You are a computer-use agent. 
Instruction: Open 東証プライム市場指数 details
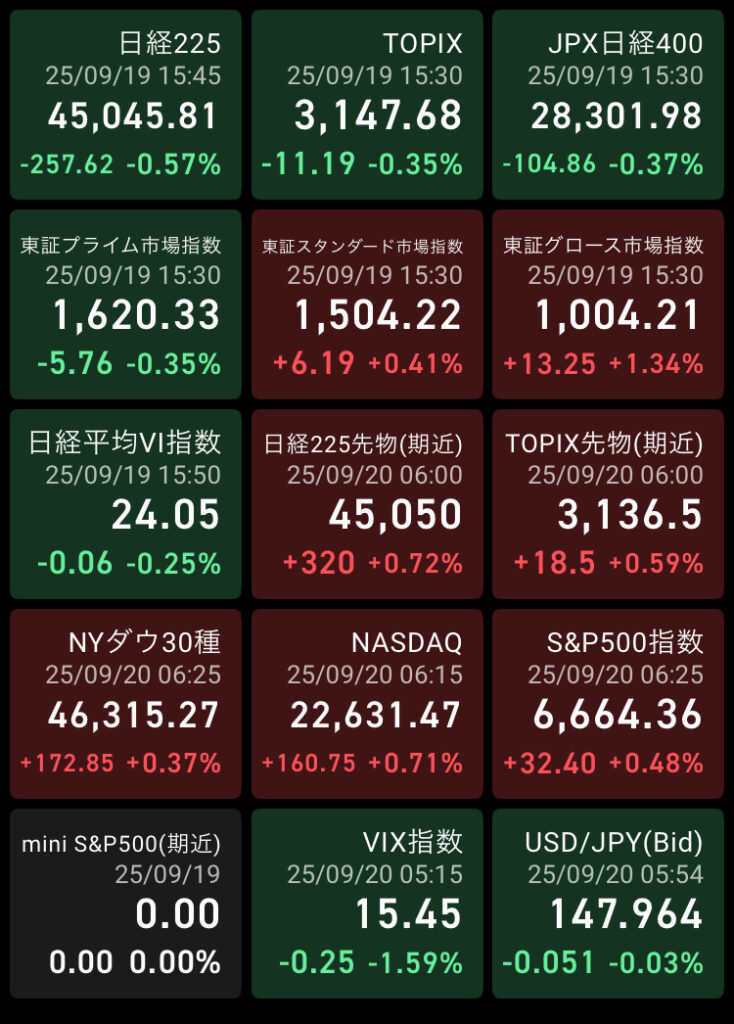[126, 304]
